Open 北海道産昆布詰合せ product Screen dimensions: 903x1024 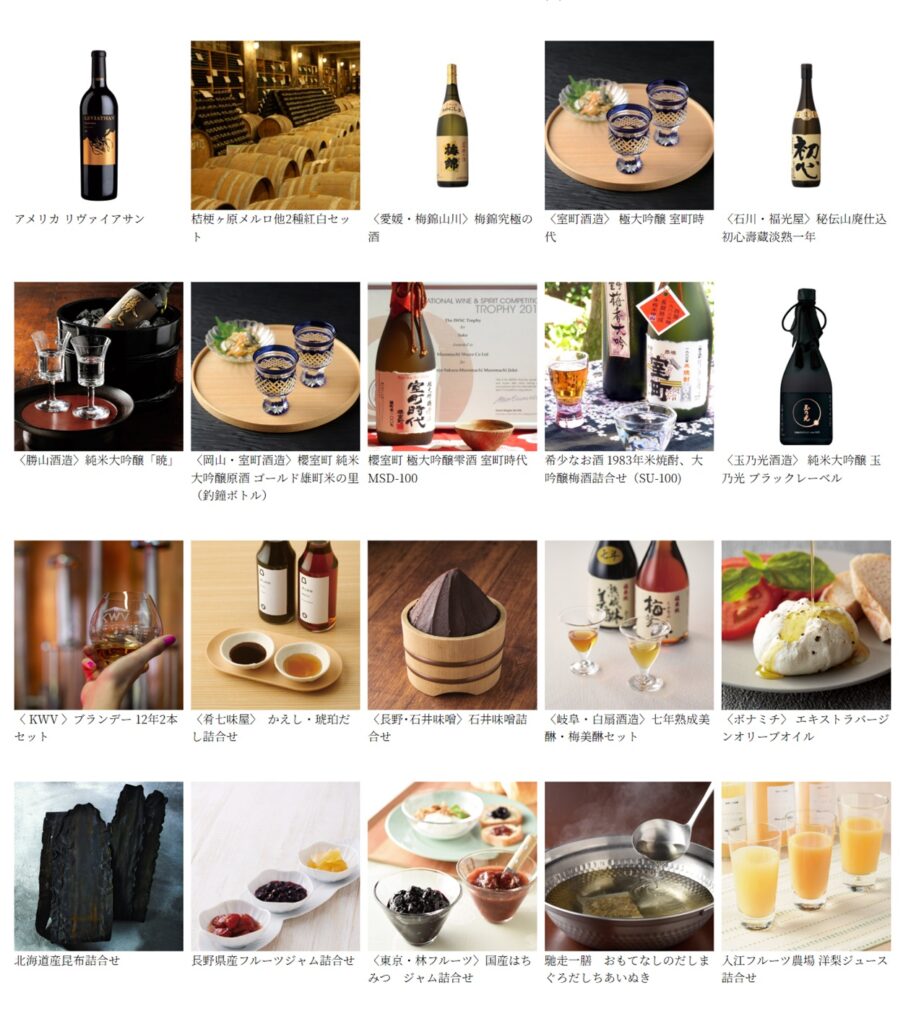click(98, 866)
